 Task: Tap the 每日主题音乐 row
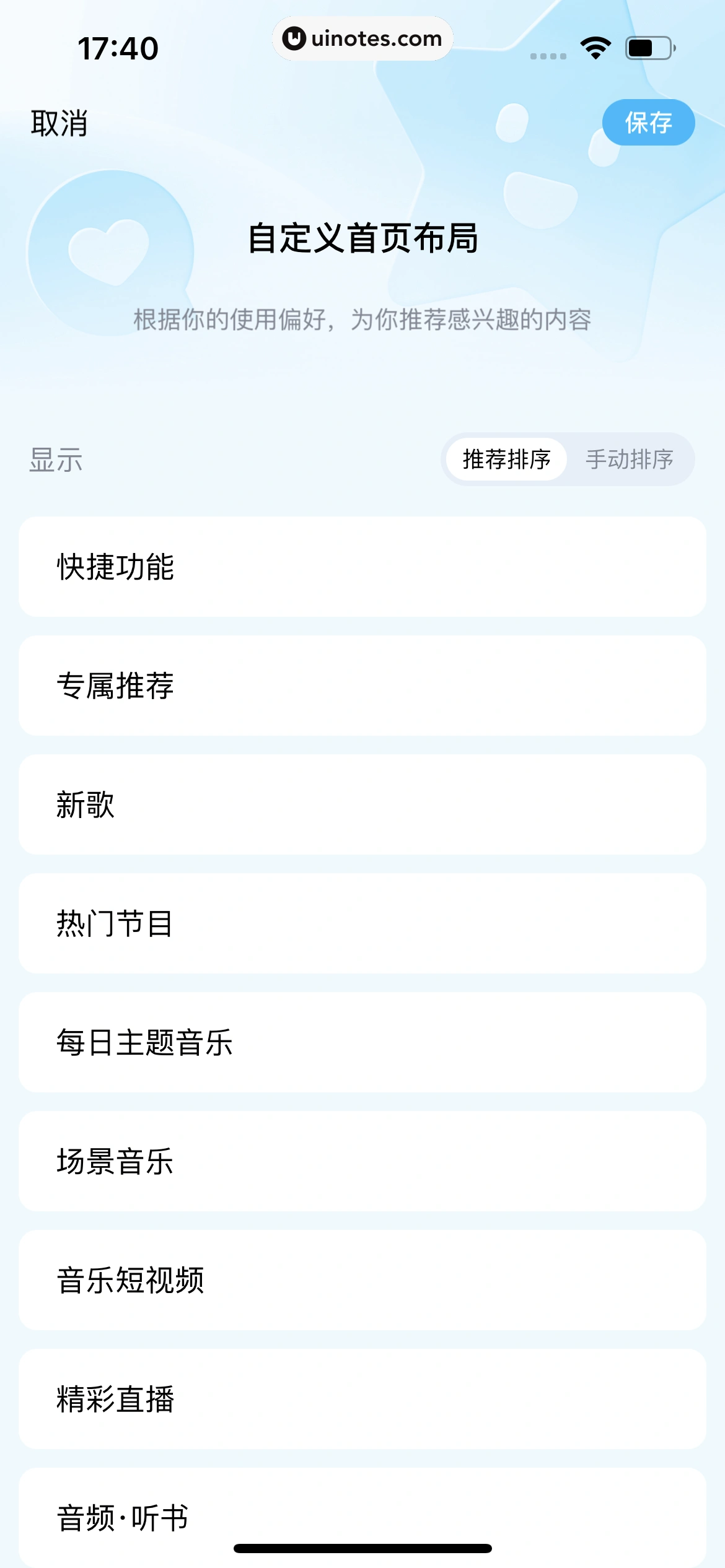(362, 1042)
